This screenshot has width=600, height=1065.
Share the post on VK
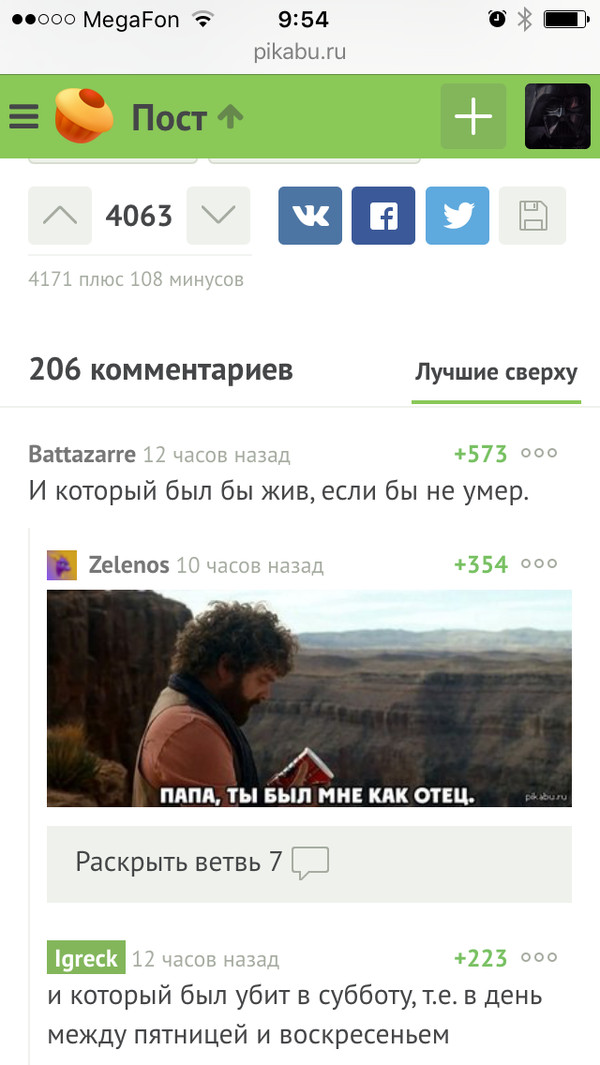[310, 216]
